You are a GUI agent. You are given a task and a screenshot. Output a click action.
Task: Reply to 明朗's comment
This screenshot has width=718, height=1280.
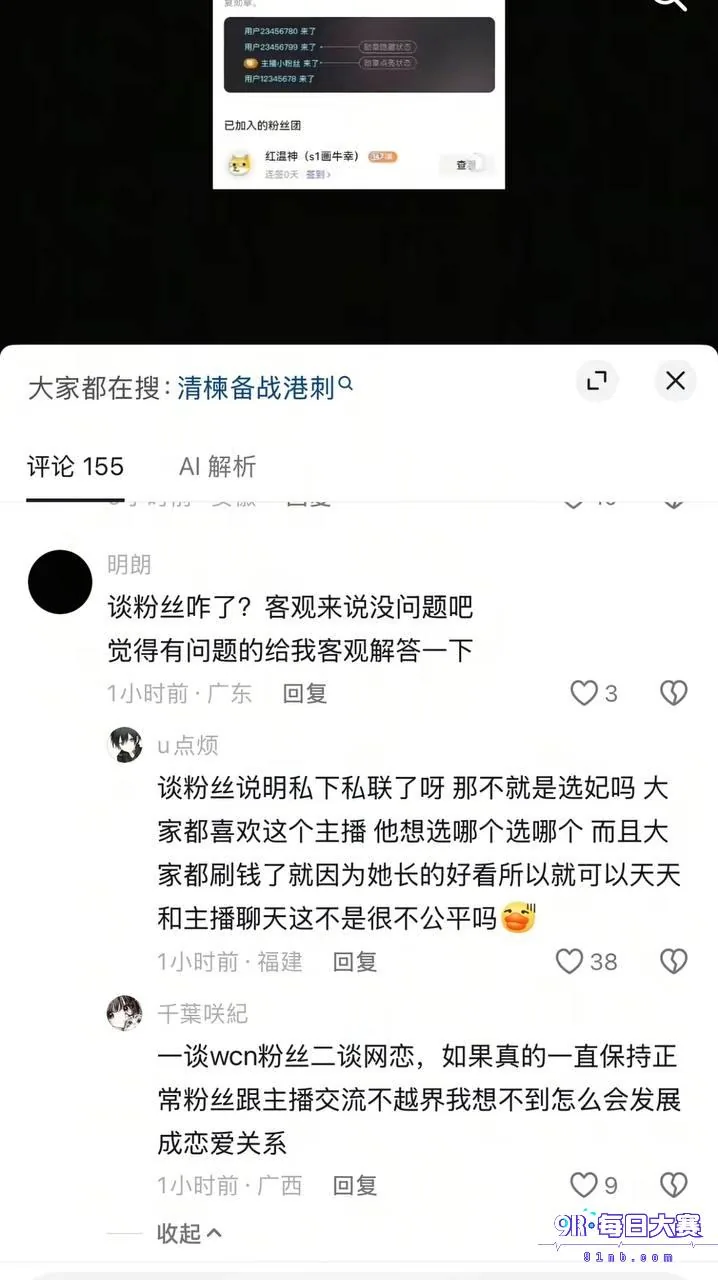point(305,693)
